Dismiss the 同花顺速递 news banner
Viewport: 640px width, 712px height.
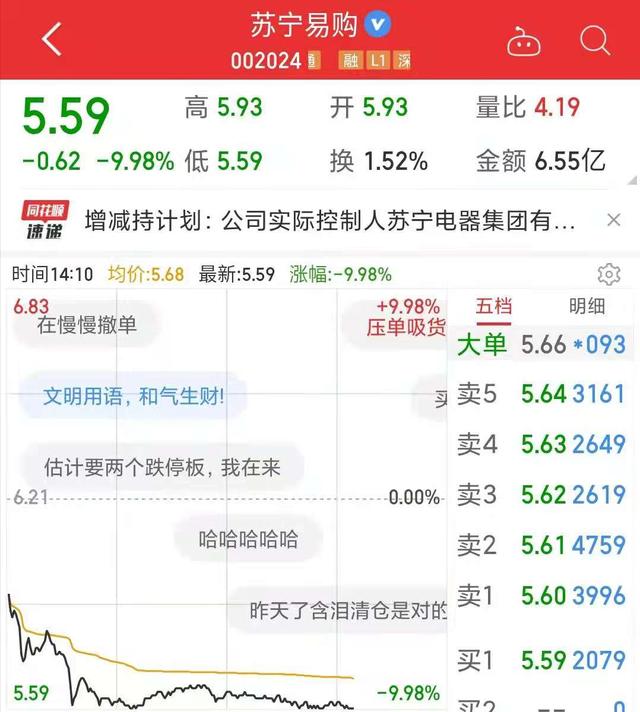coord(614,220)
